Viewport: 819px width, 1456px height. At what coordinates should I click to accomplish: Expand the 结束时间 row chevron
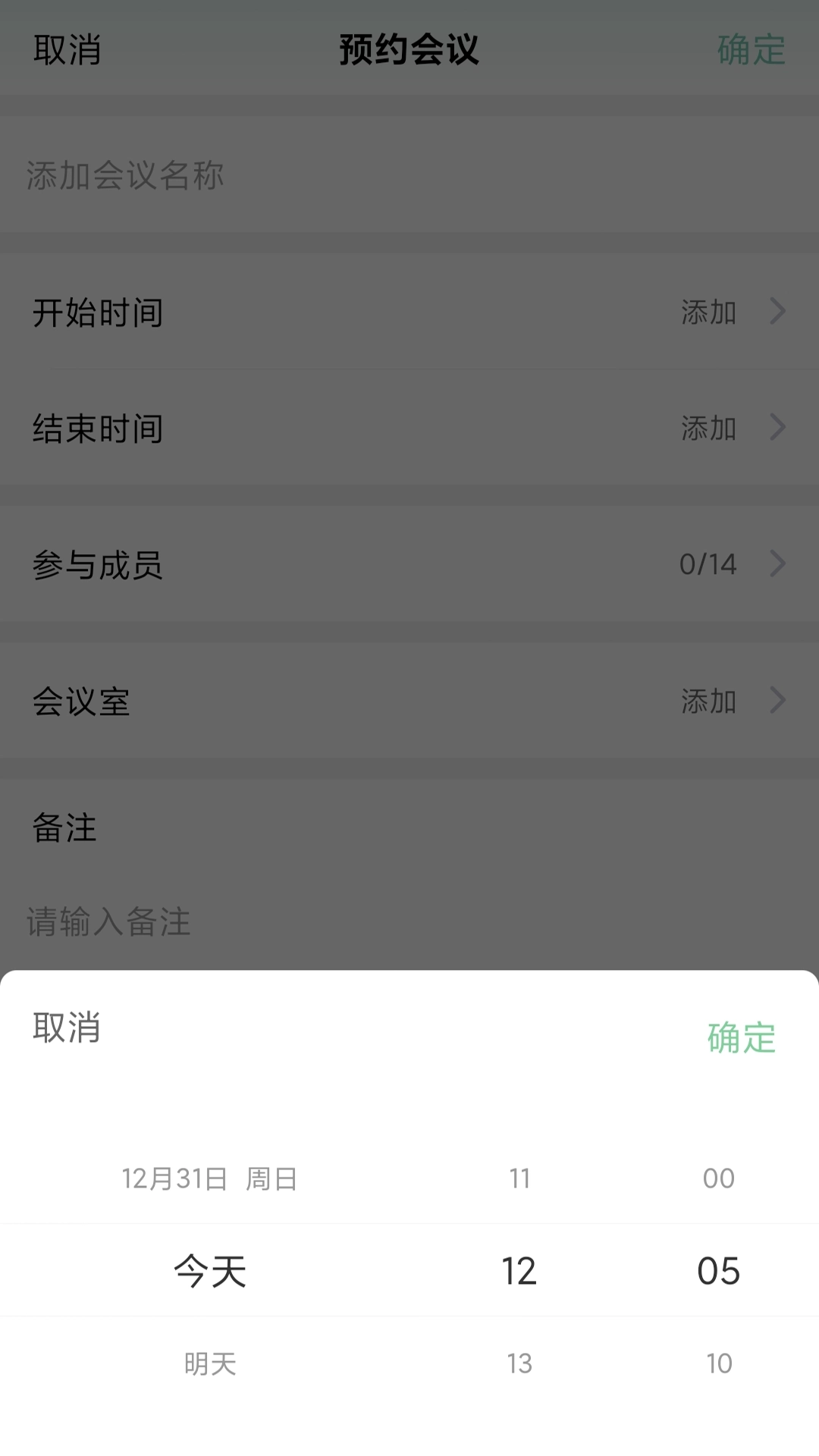click(778, 427)
